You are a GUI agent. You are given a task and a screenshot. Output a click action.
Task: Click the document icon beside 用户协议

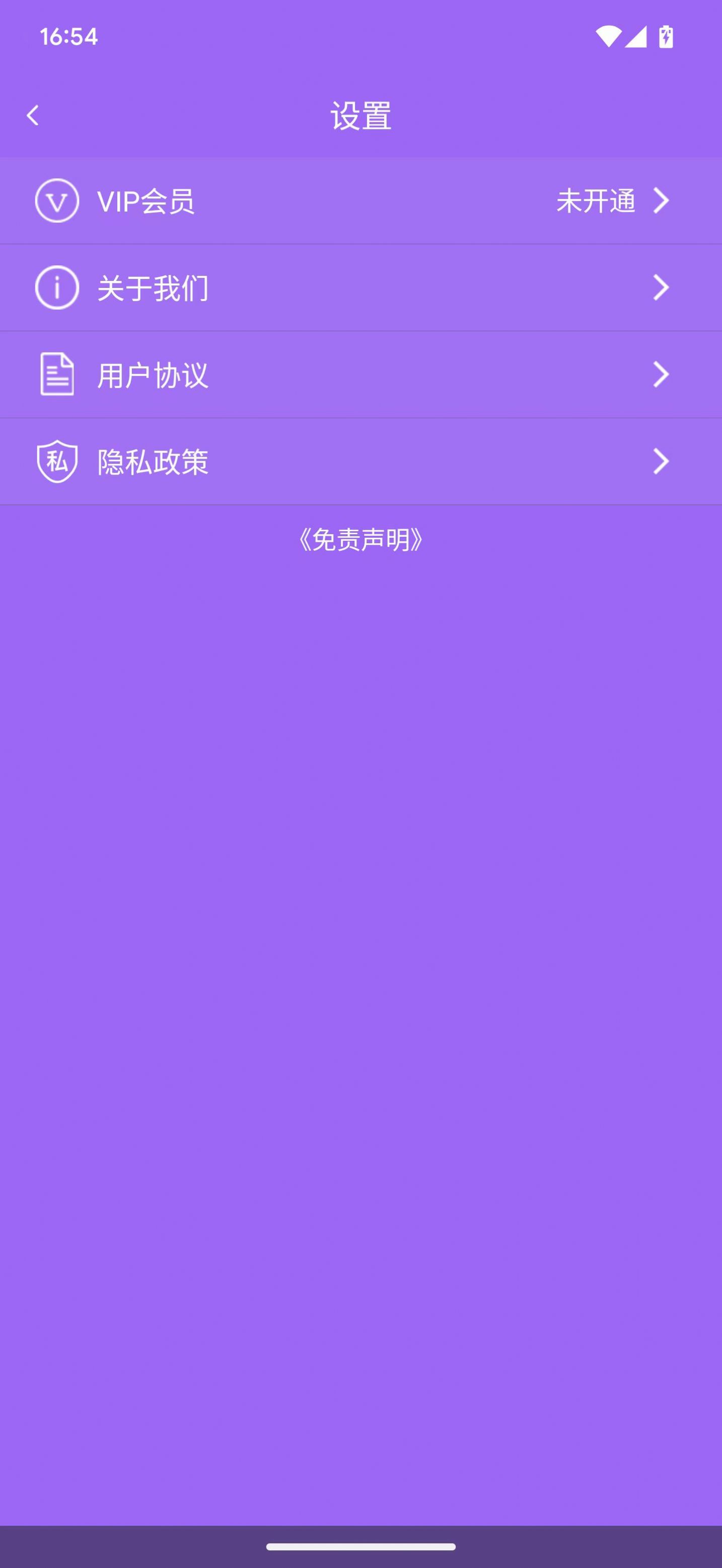pos(56,375)
